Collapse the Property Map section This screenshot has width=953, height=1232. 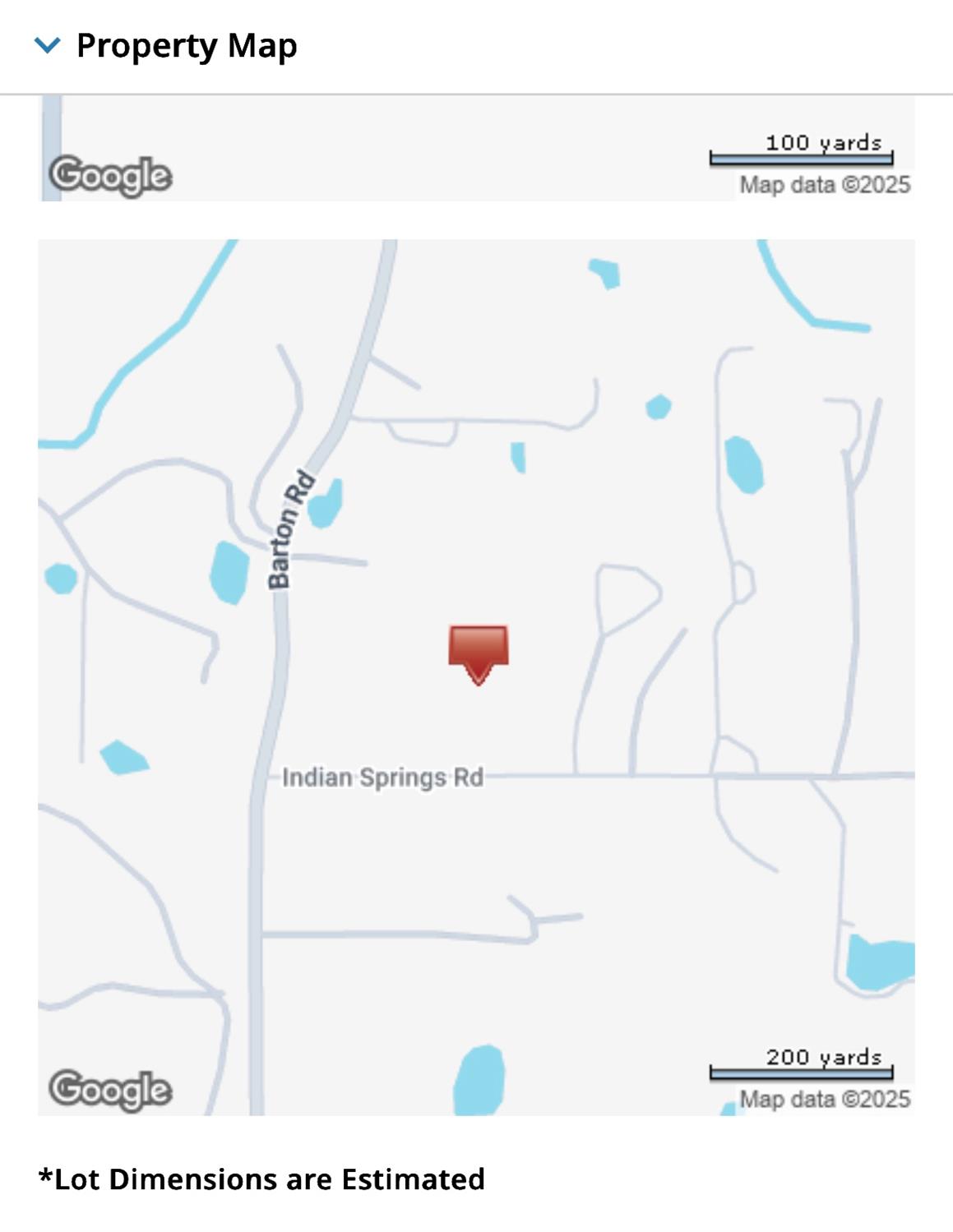pyautogui.click(x=48, y=45)
